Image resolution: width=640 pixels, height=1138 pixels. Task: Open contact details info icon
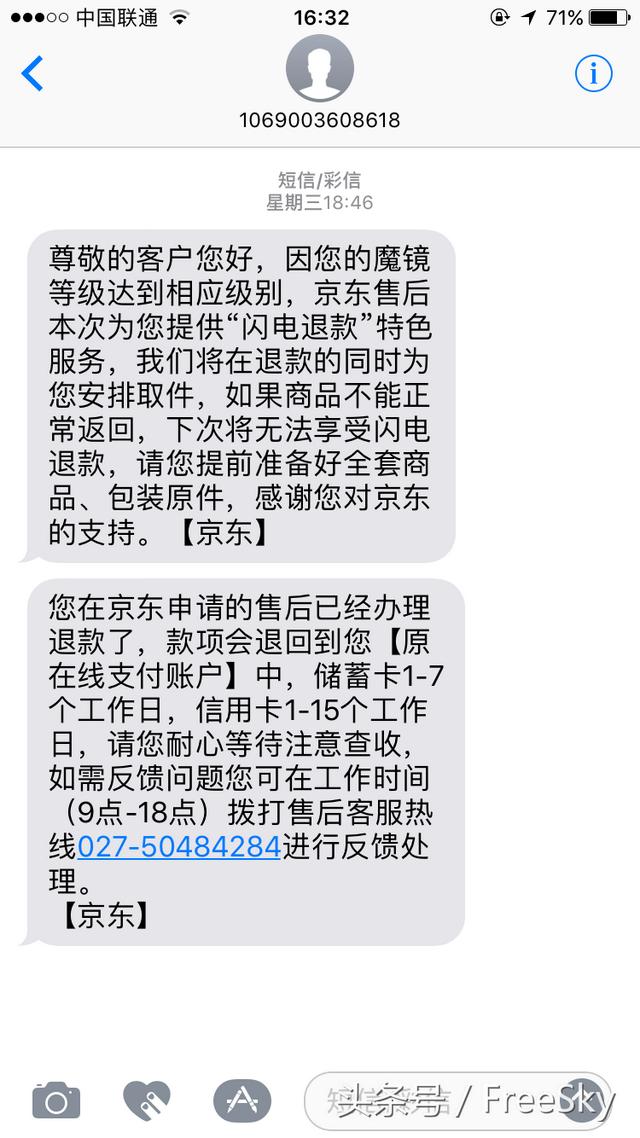click(x=593, y=73)
